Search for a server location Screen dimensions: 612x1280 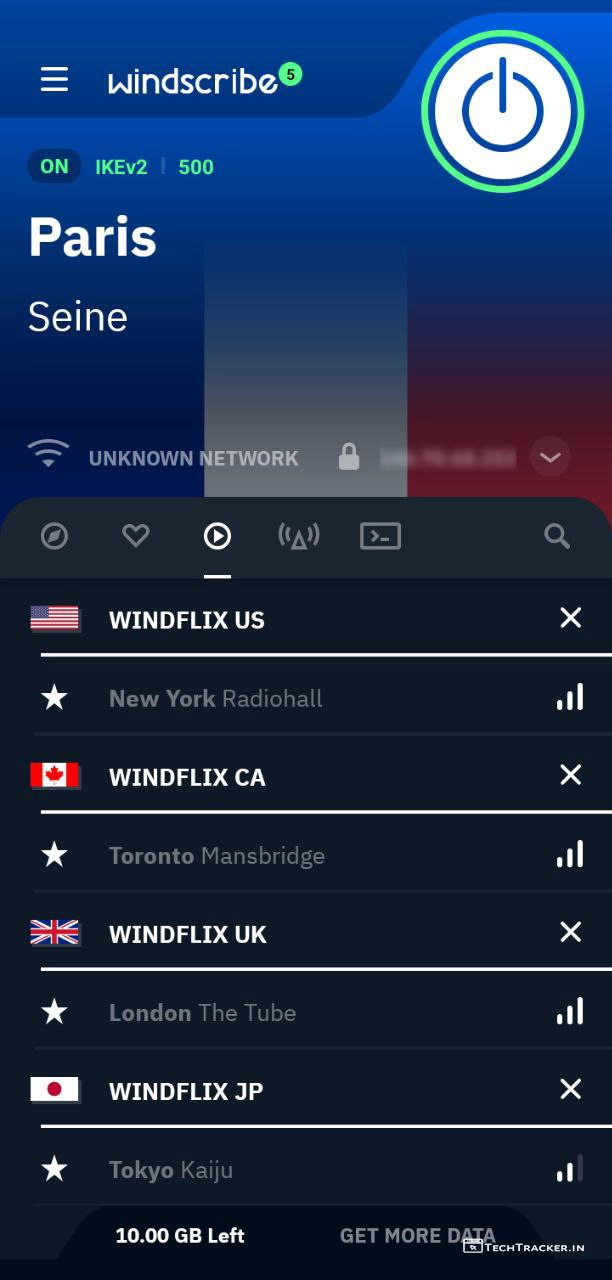point(557,537)
